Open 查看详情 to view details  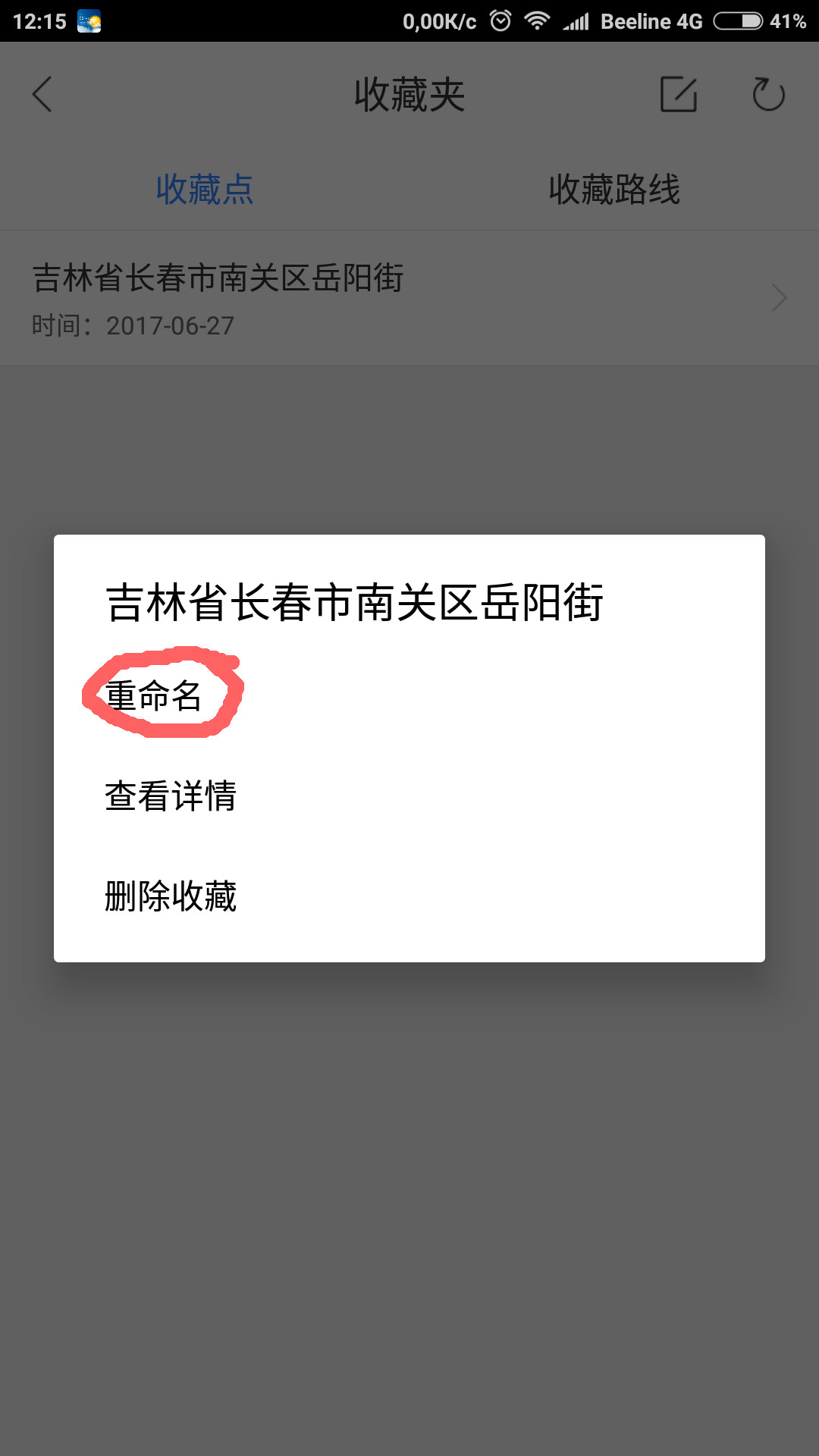click(171, 796)
